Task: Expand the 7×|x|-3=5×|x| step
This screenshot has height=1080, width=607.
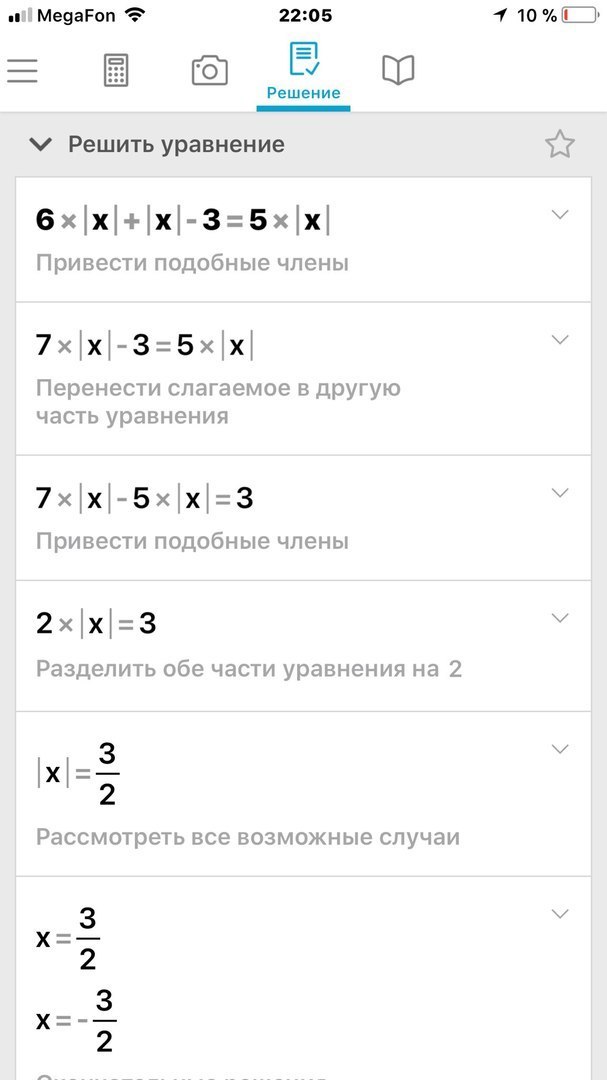Action: click(x=560, y=340)
